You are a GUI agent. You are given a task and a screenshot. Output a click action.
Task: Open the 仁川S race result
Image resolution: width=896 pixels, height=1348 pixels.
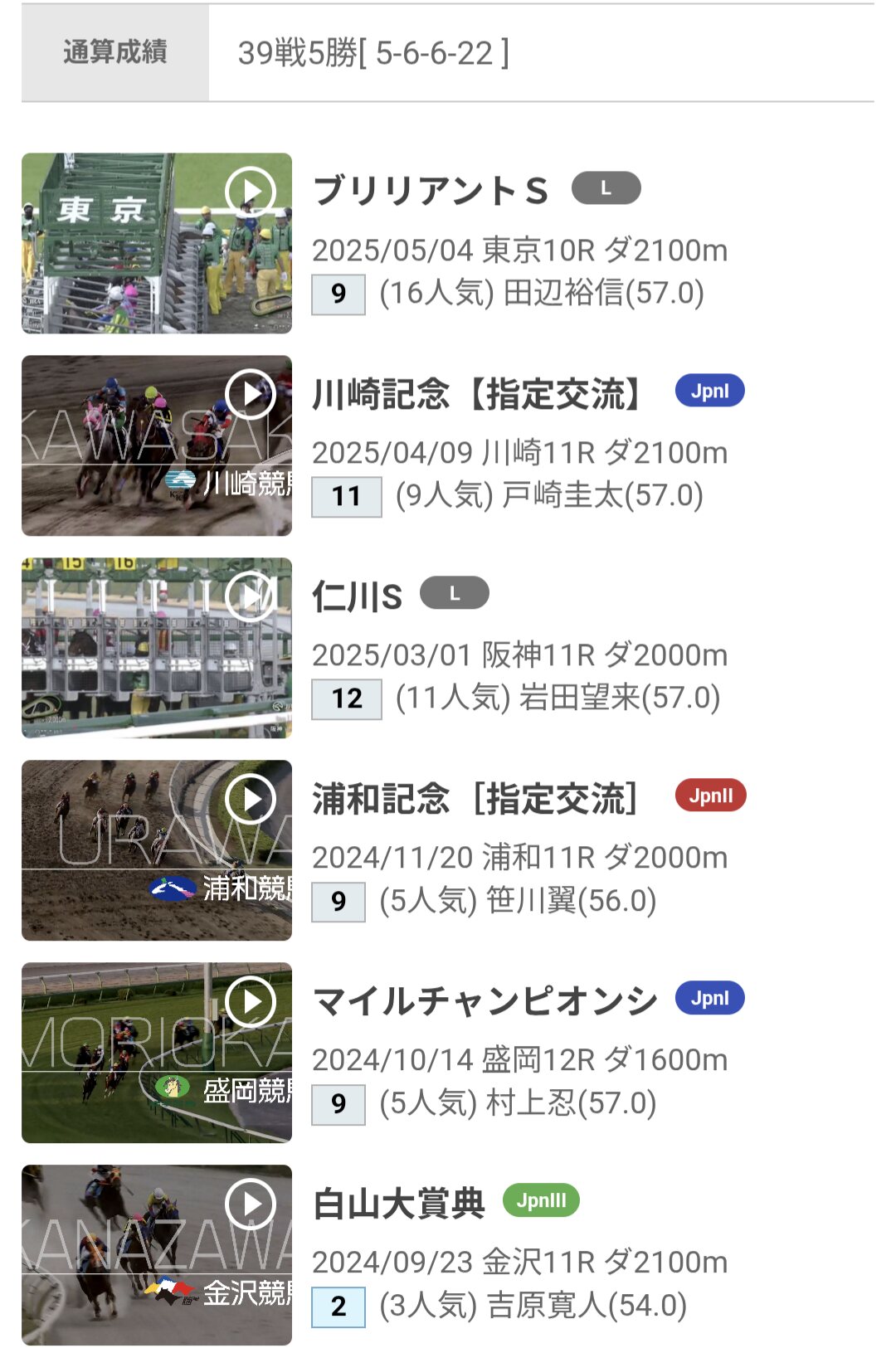tap(358, 596)
